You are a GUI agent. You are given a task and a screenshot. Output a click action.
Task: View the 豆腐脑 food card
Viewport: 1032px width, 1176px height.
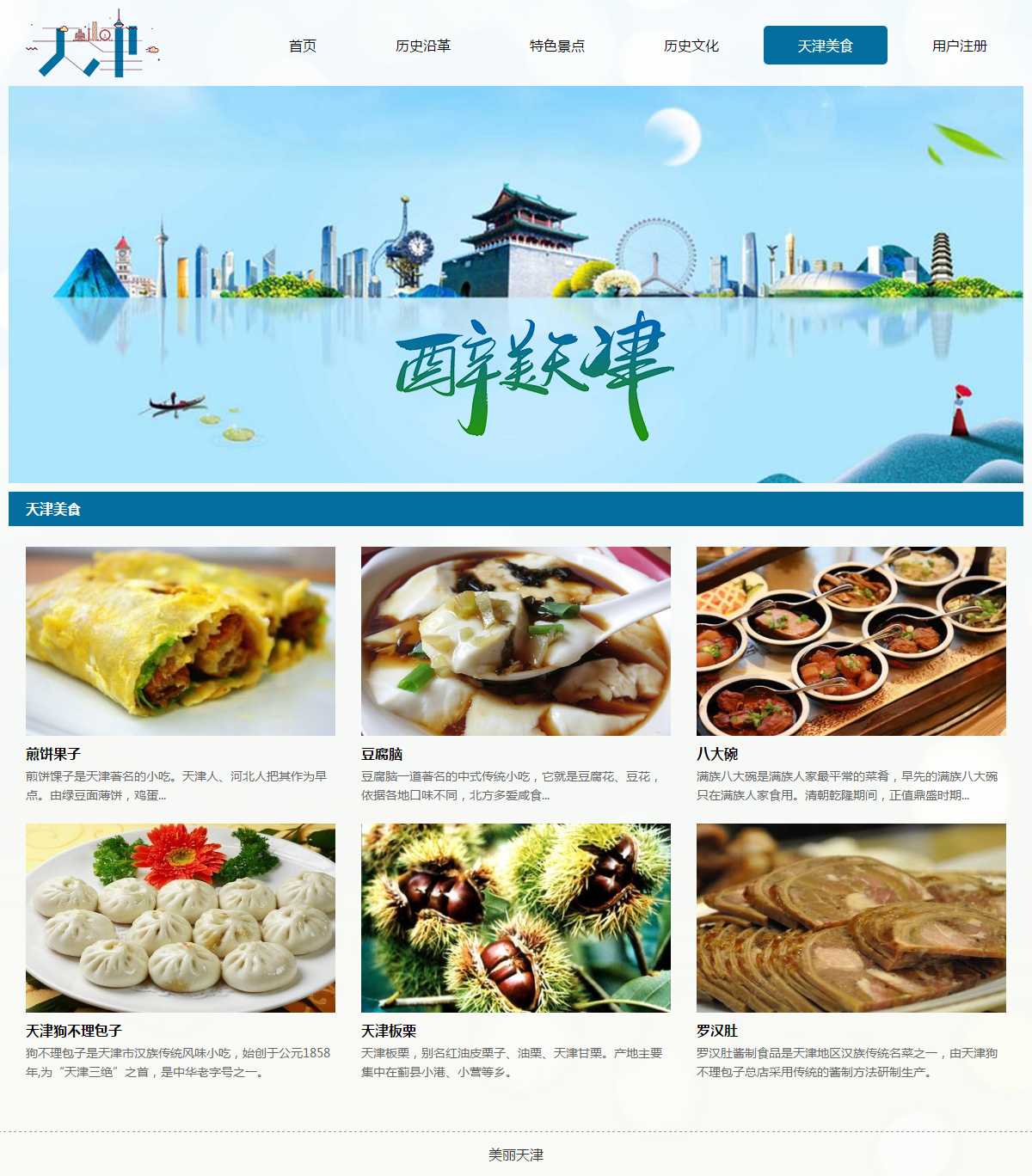tap(516, 641)
